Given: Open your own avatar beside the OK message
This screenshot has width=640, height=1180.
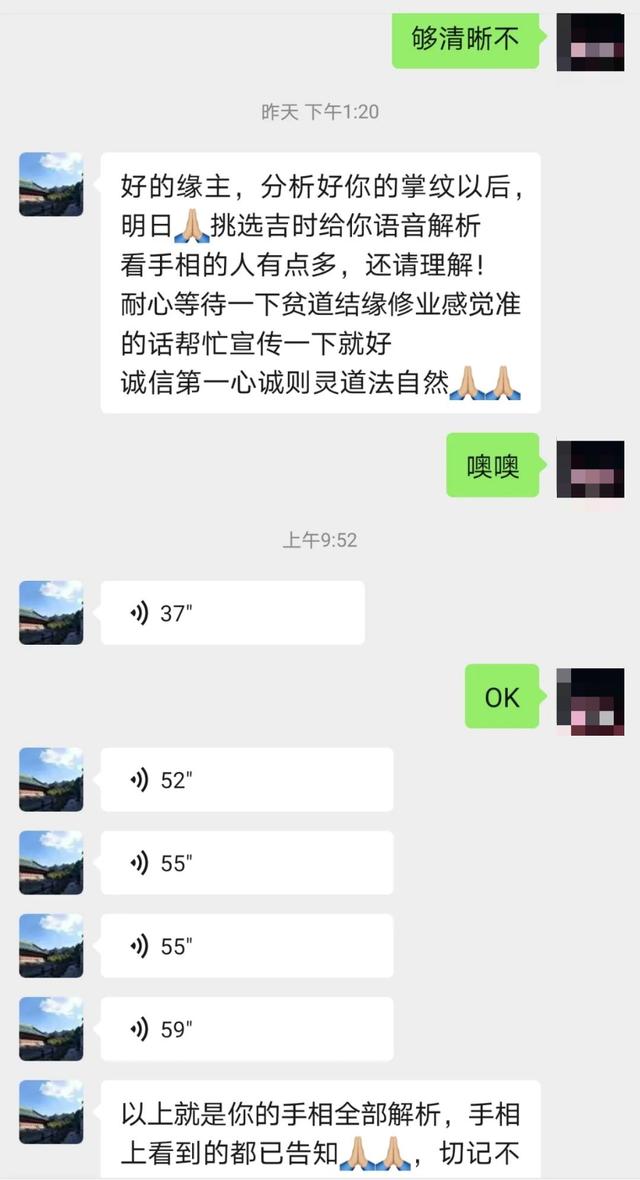Looking at the screenshot, I should click(x=590, y=697).
